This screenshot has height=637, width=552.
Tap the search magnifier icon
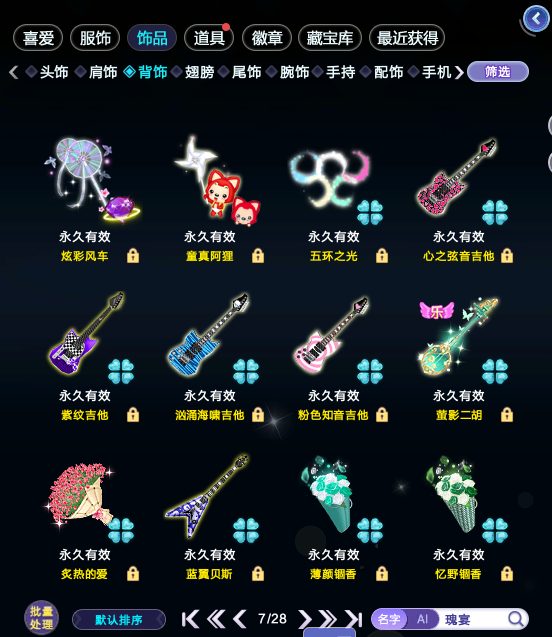516,619
